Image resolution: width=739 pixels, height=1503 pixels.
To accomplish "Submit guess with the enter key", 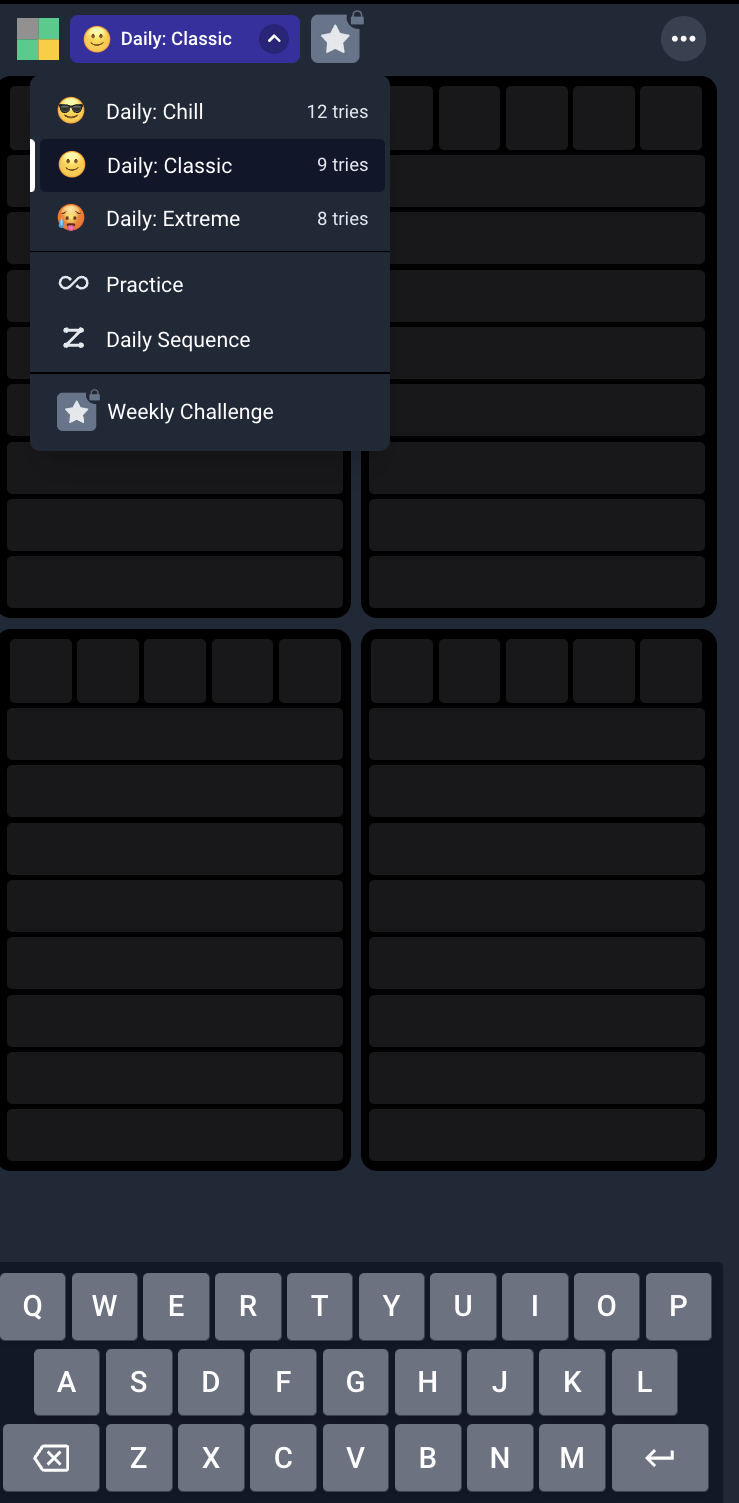I will pos(660,1458).
